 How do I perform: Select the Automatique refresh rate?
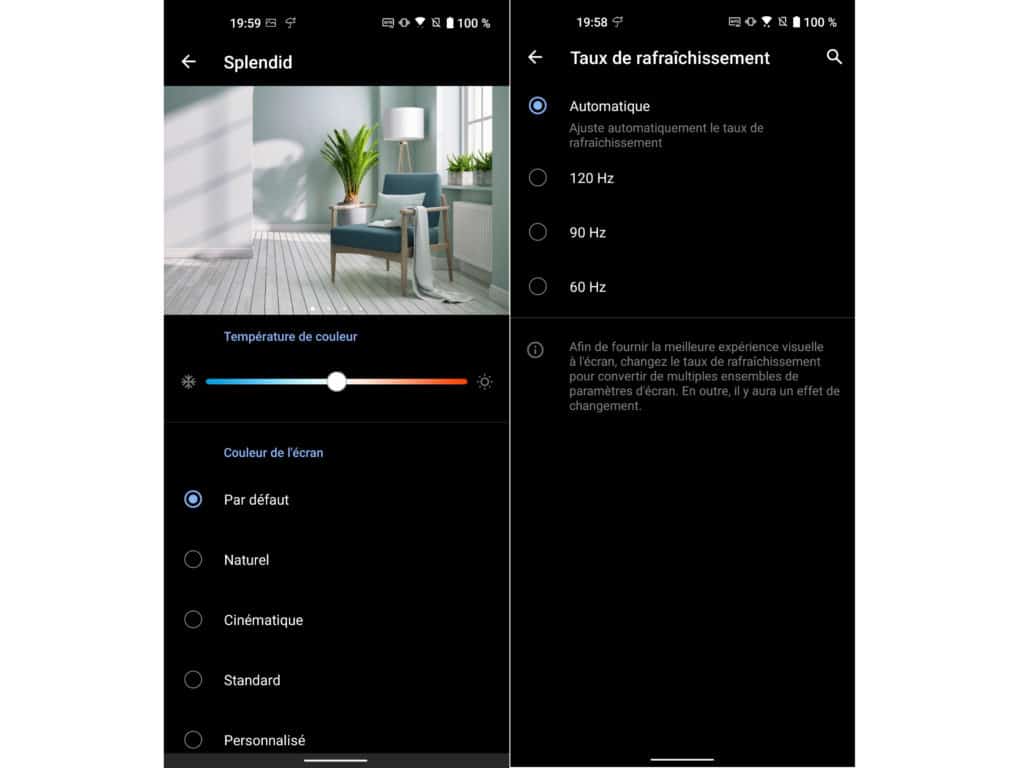point(538,106)
